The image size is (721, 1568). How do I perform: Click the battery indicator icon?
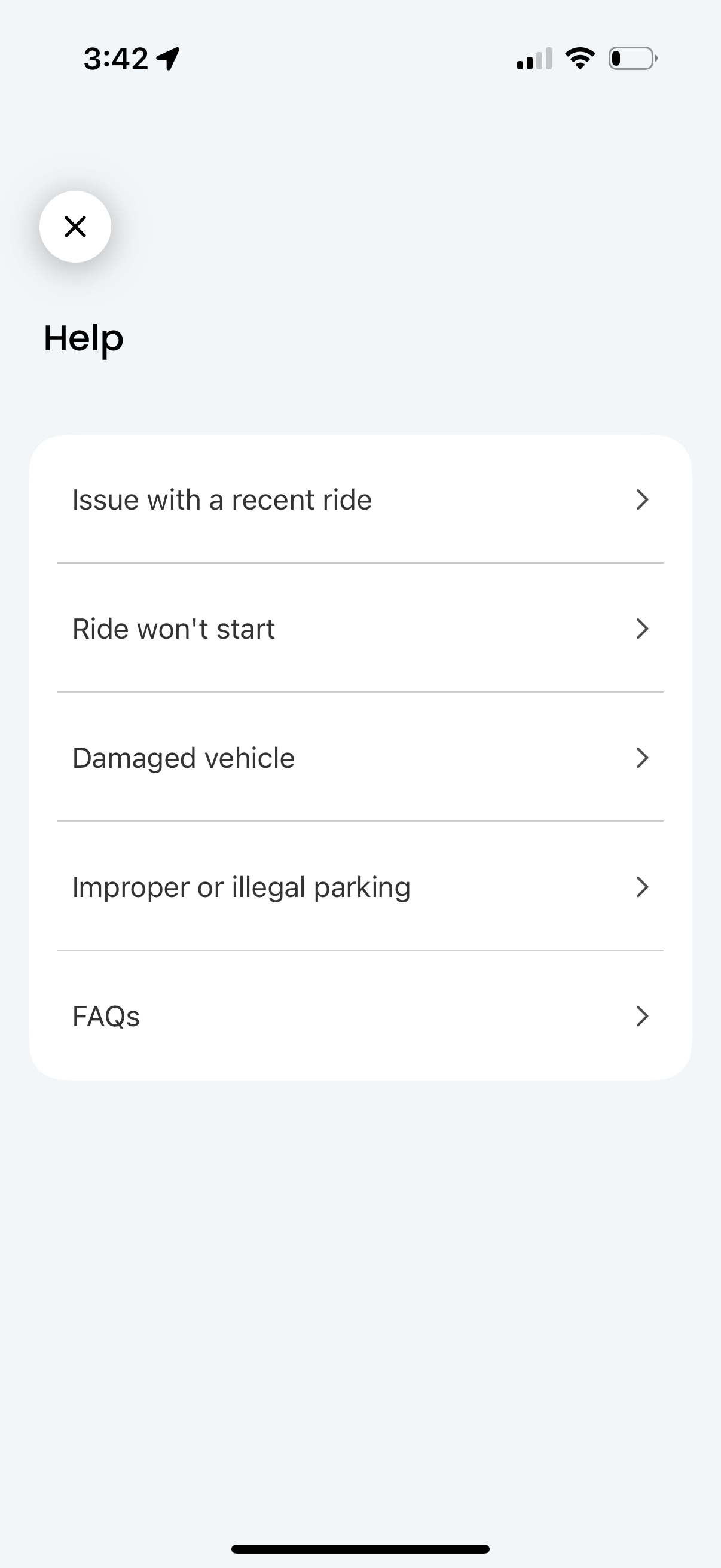click(631, 57)
